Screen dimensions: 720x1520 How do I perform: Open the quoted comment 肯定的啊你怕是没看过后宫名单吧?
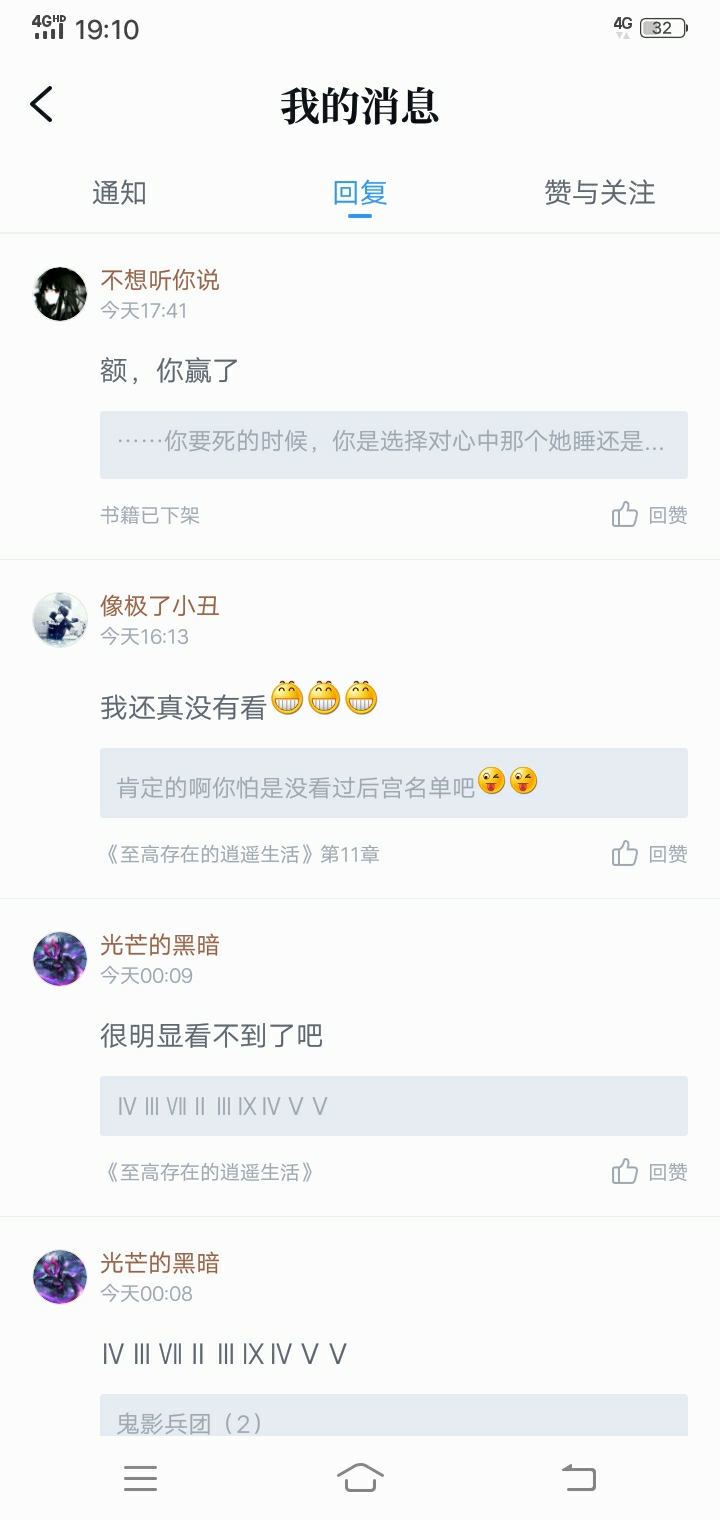(394, 783)
